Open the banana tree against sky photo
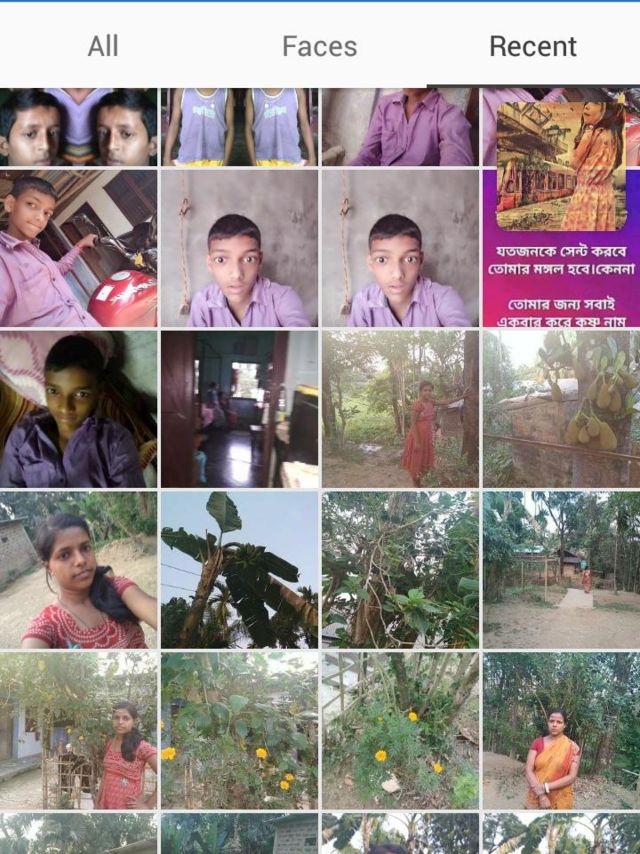 click(239, 570)
